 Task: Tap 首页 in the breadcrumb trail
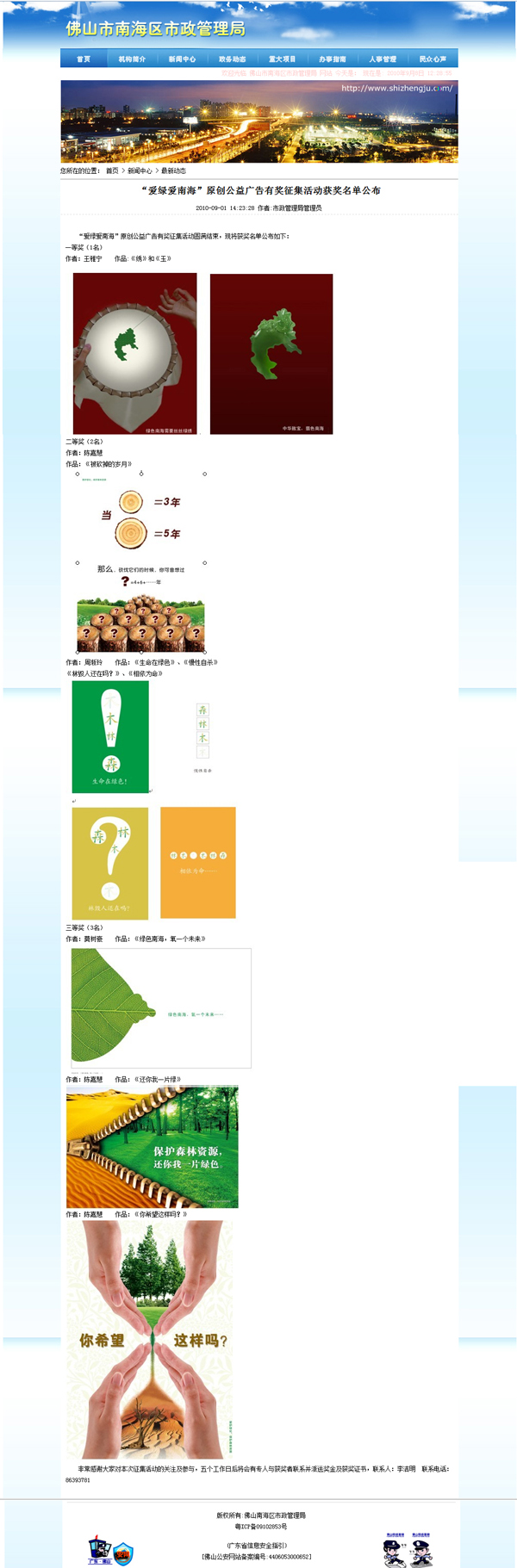coord(112,170)
